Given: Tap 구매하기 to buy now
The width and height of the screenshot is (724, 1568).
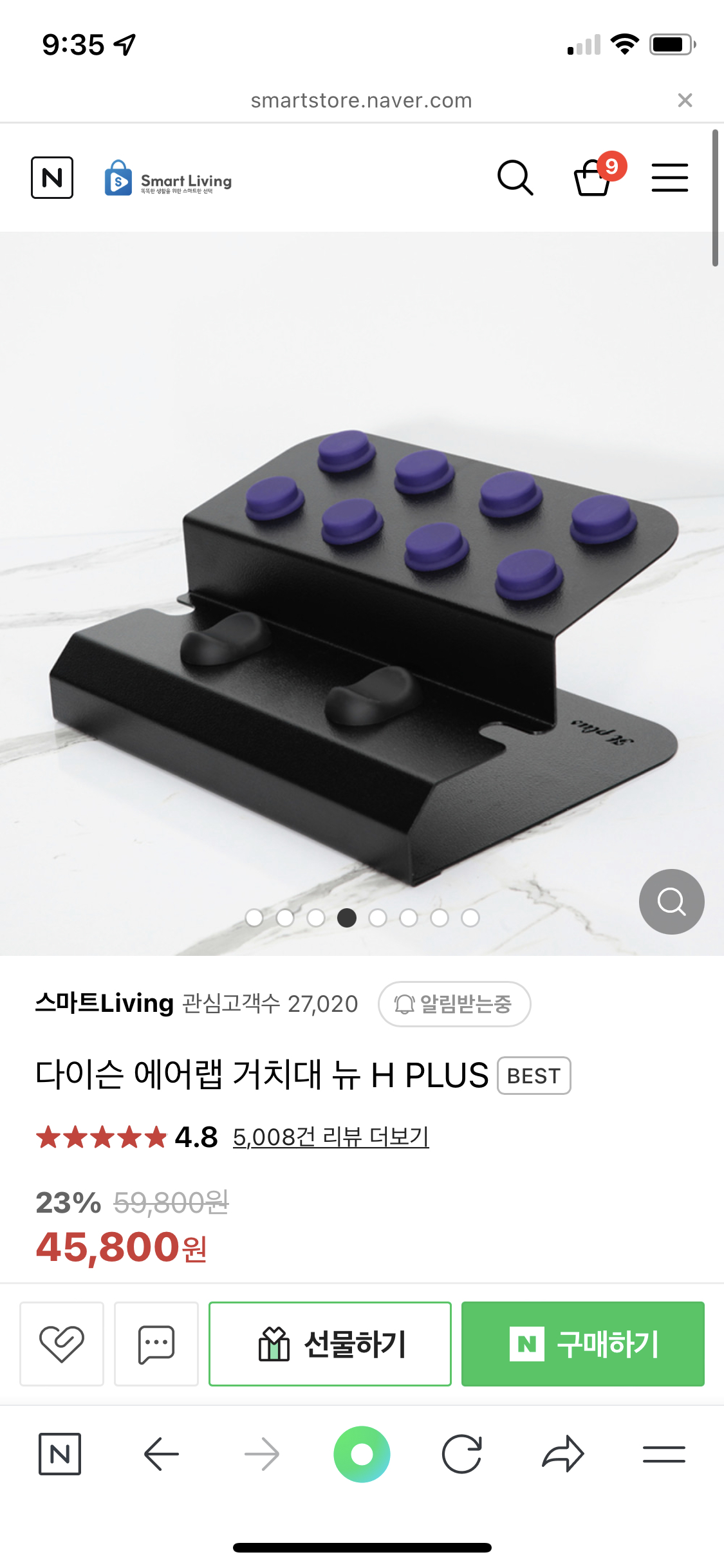Looking at the screenshot, I should click(583, 1343).
